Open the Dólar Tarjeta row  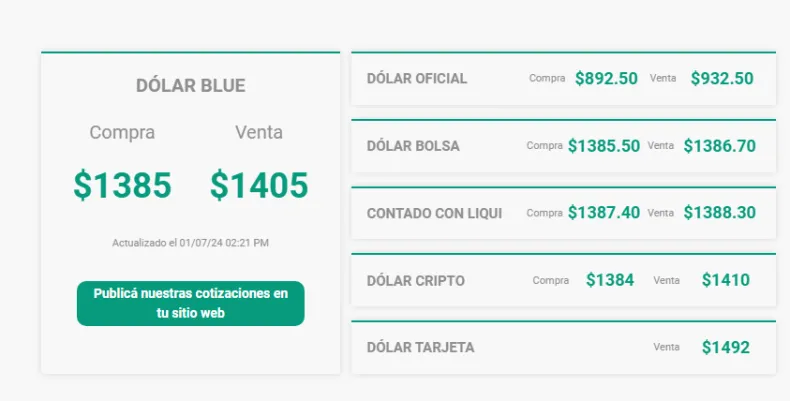(421, 348)
